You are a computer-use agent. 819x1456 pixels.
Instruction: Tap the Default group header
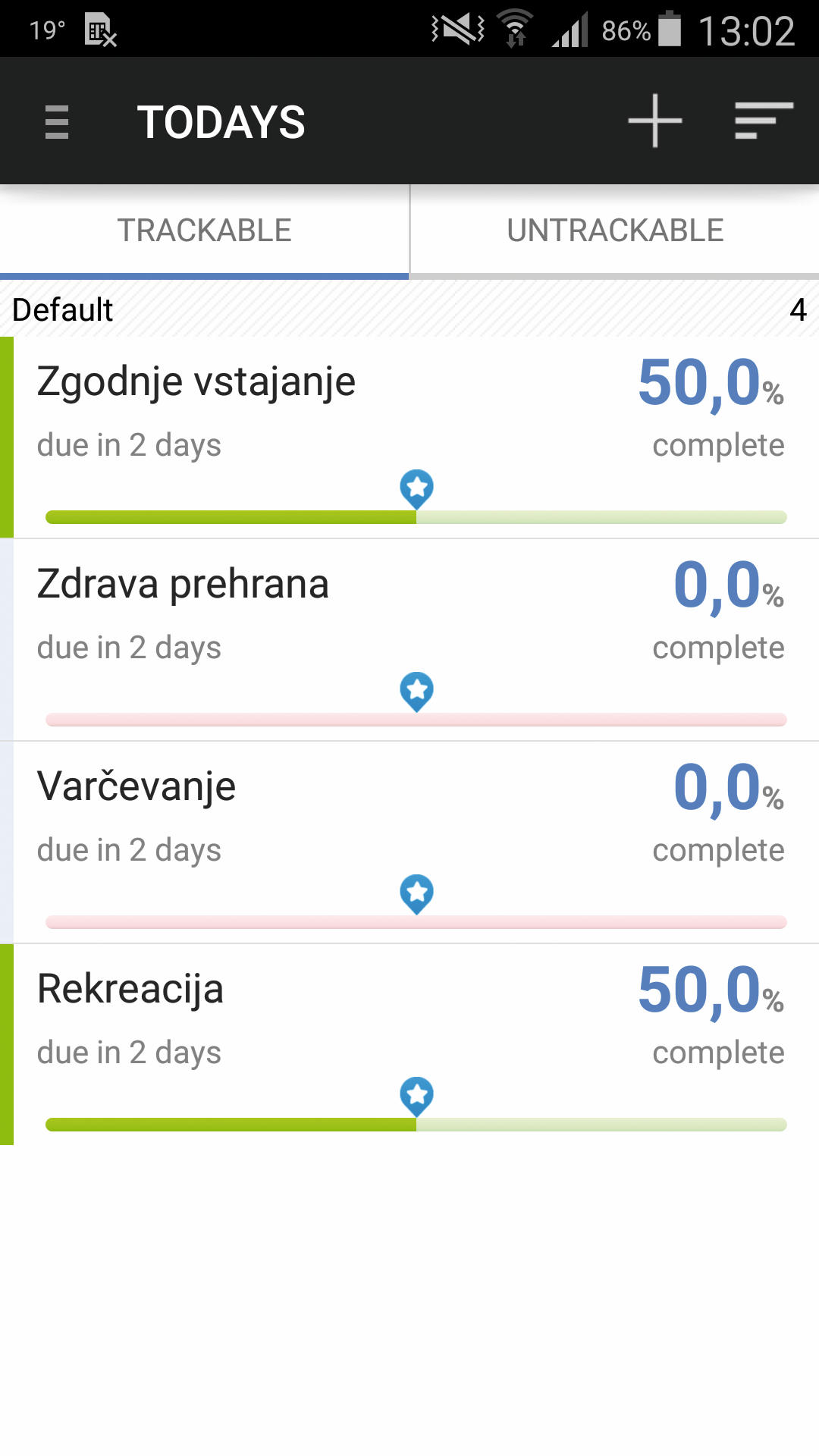pos(409,309)
